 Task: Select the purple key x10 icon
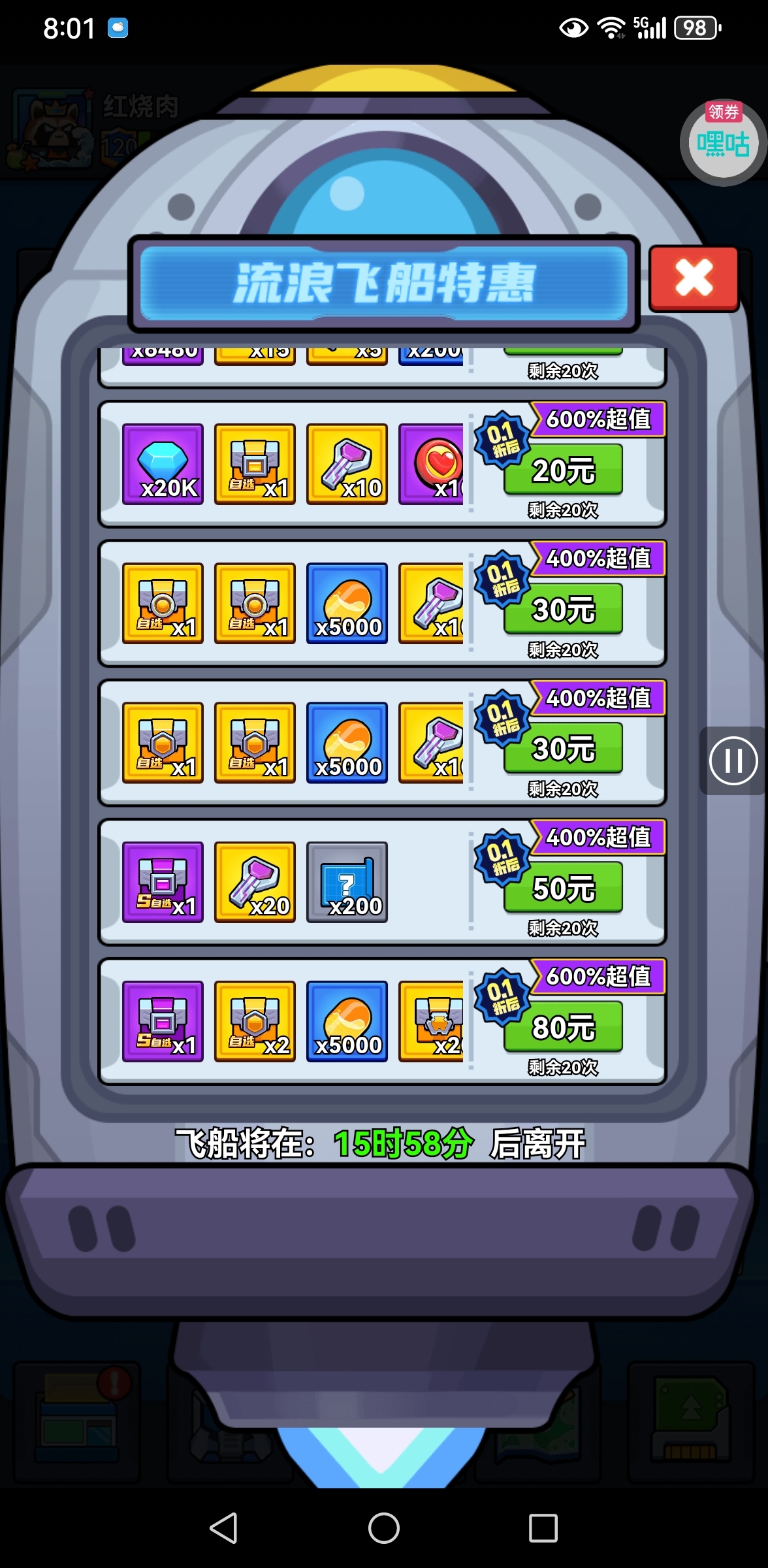pyautogui.click(x=347, y=465)
